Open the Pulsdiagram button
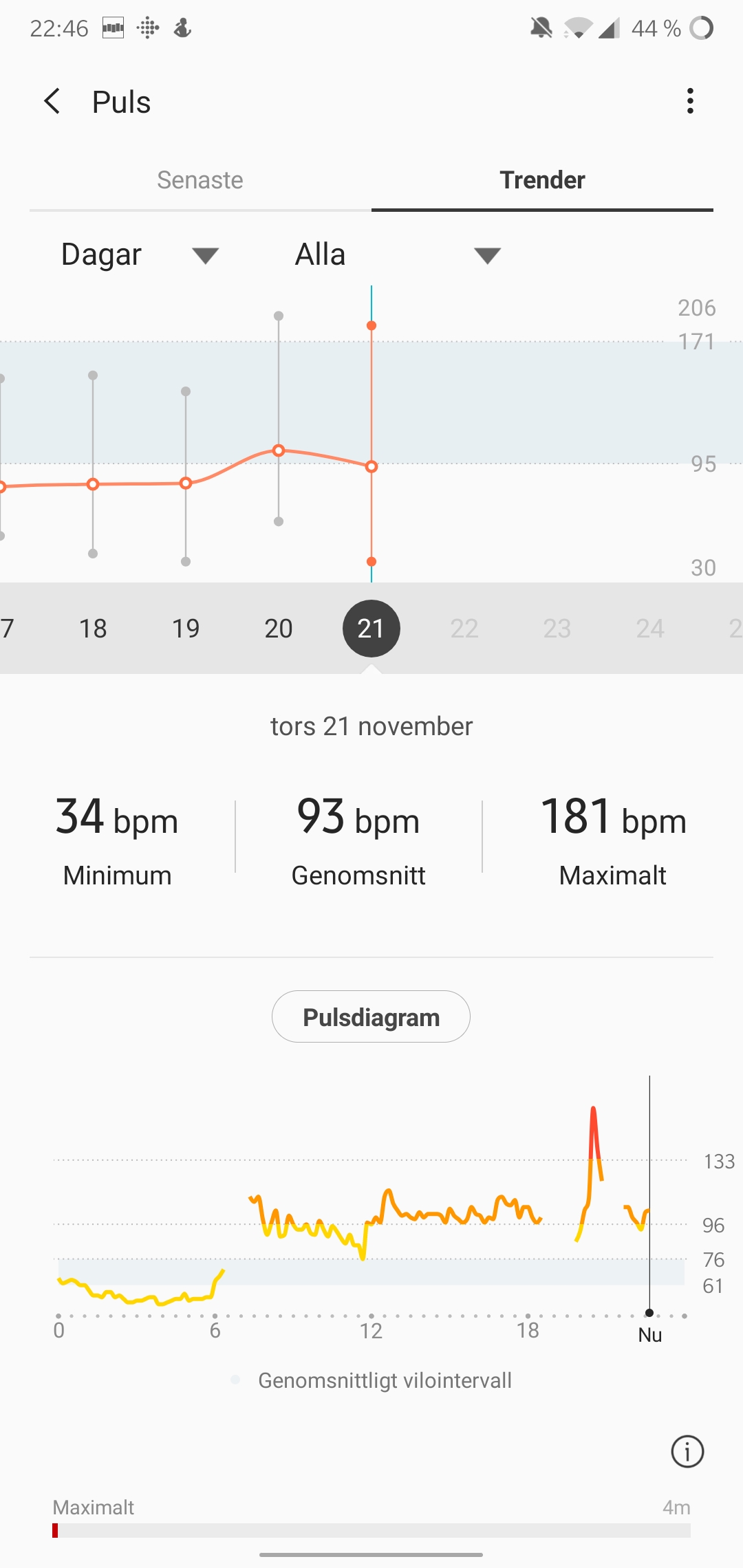Screen dimensions: 743x1568 coord(371,1016)
